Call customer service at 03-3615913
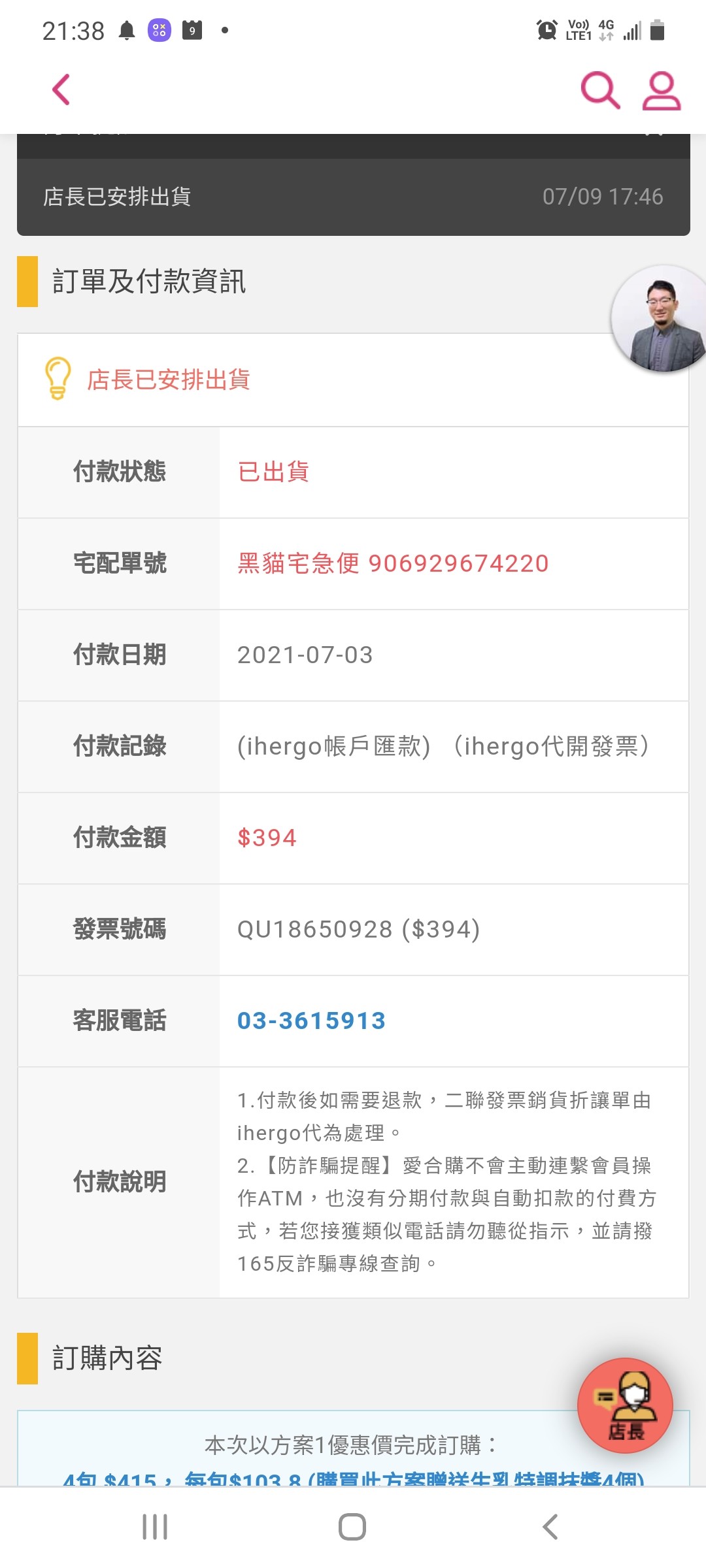 click(311, 1021)
